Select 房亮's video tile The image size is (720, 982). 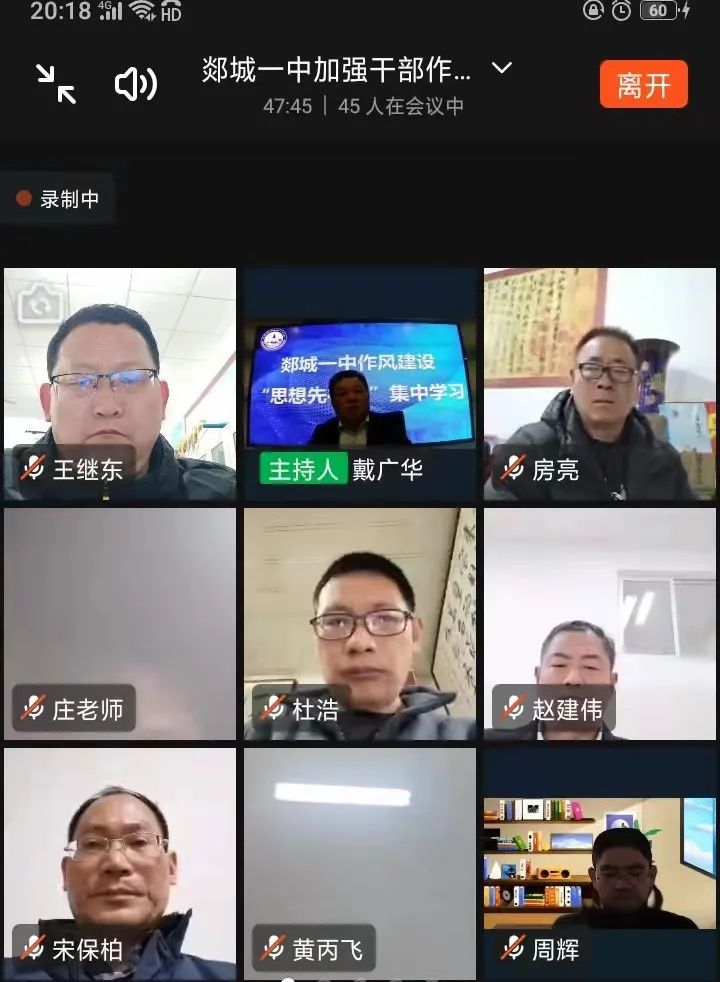600,384
